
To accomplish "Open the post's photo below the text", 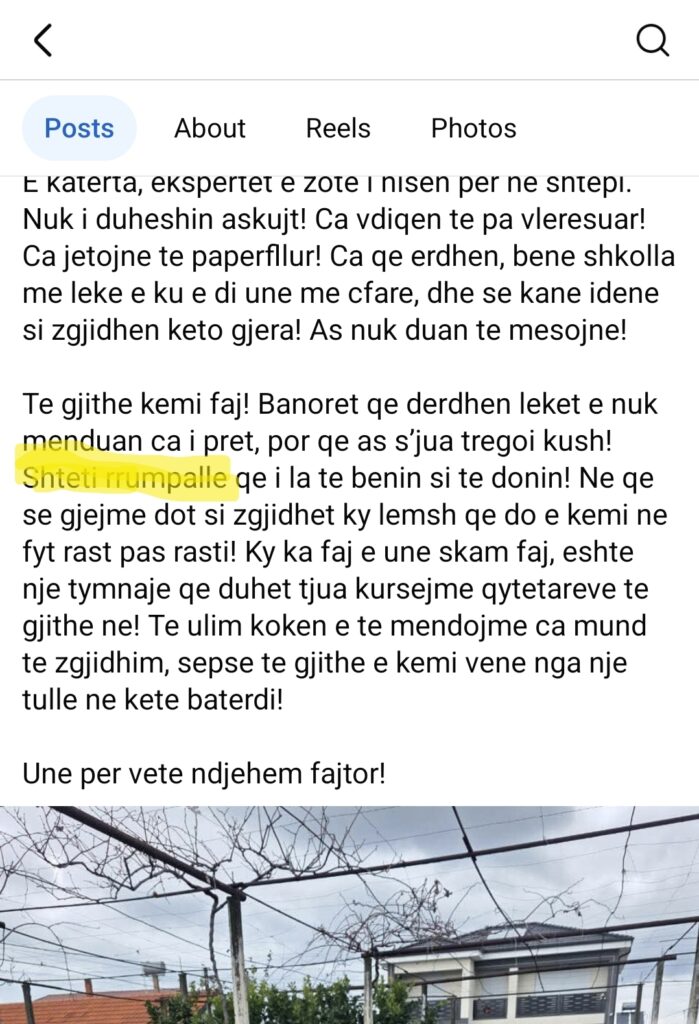I will [x=349, y=914].
